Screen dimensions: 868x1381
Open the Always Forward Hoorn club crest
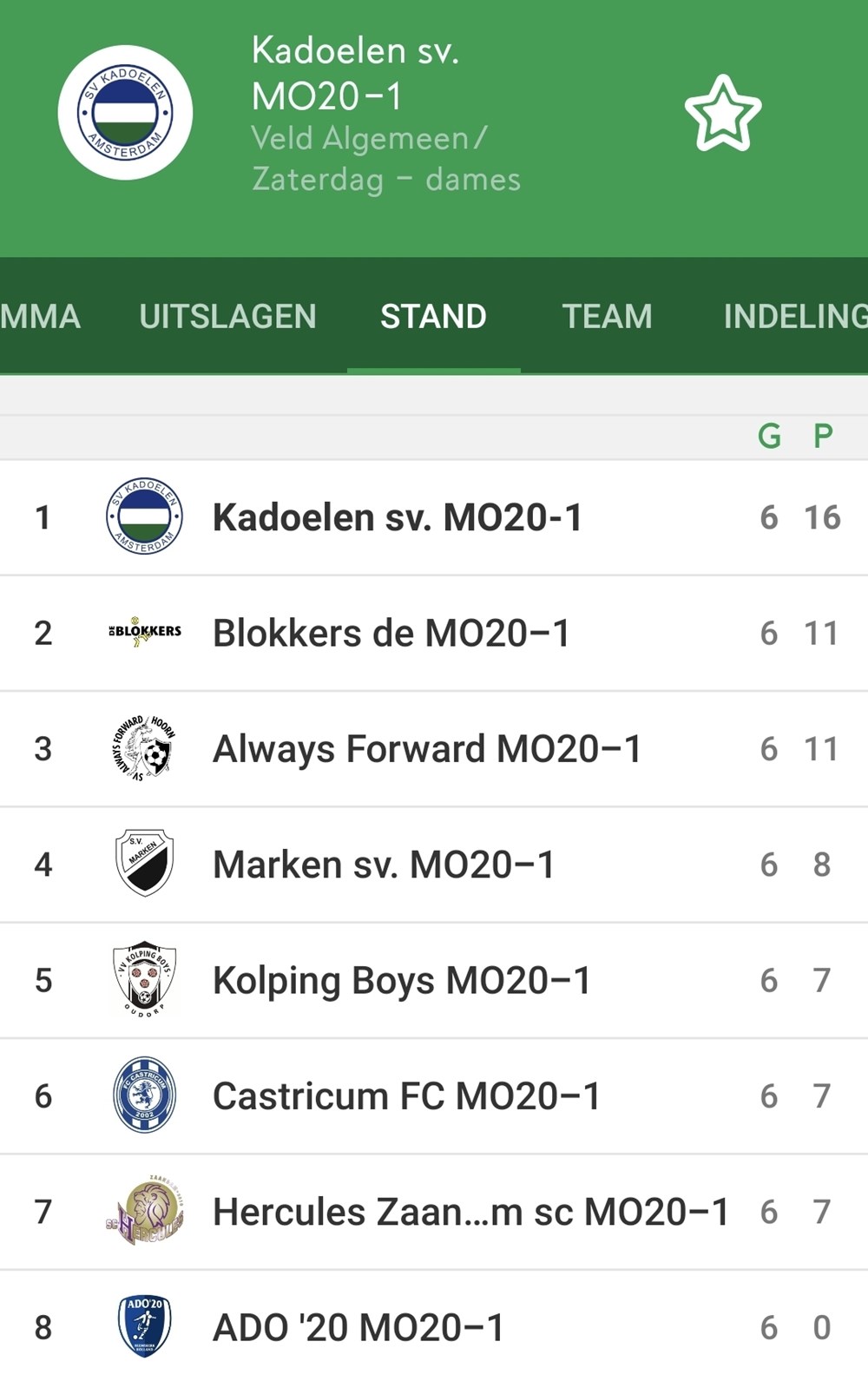click(143, 748)
